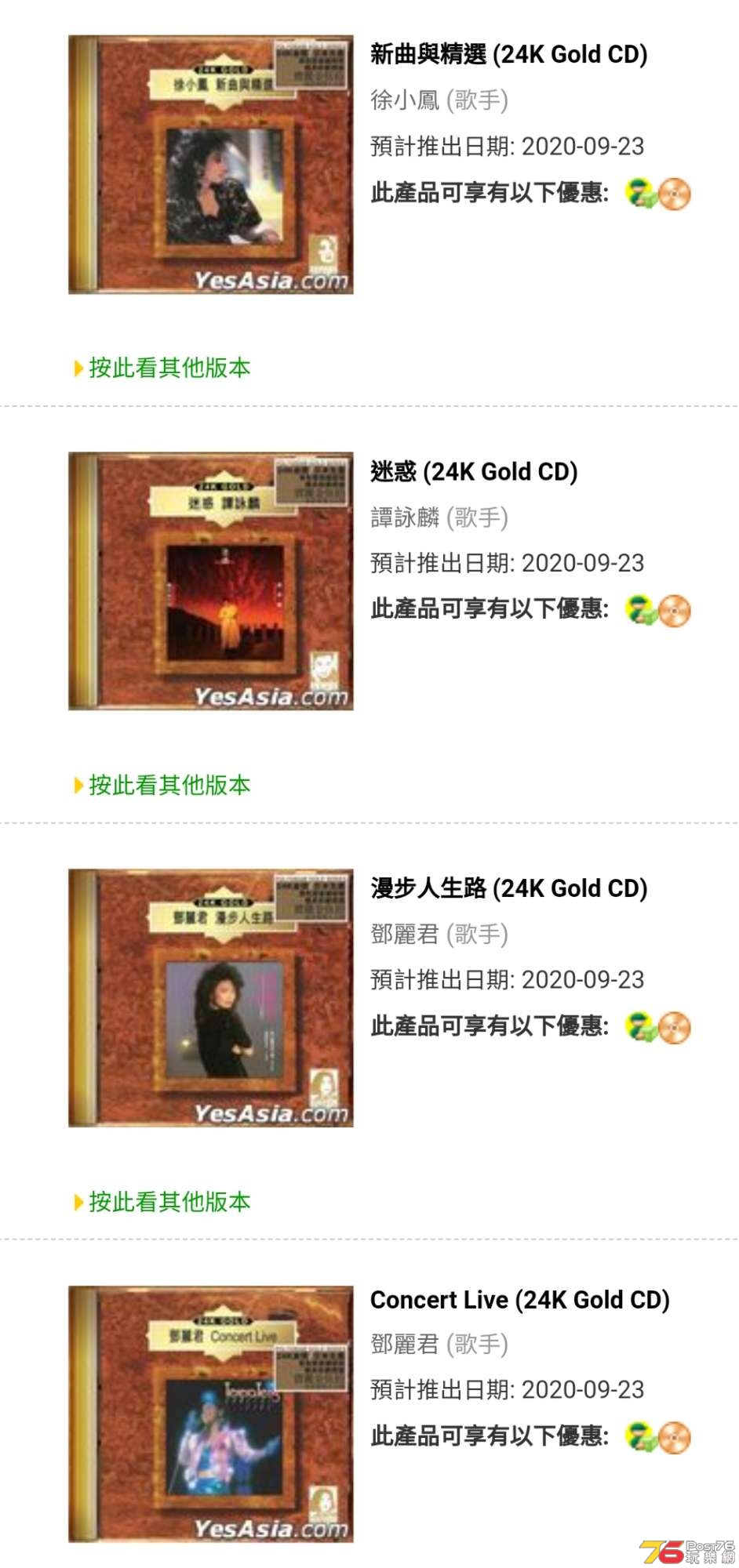
Task: Open 漫步人生路 album cover image
Action: tap(210, 998)
